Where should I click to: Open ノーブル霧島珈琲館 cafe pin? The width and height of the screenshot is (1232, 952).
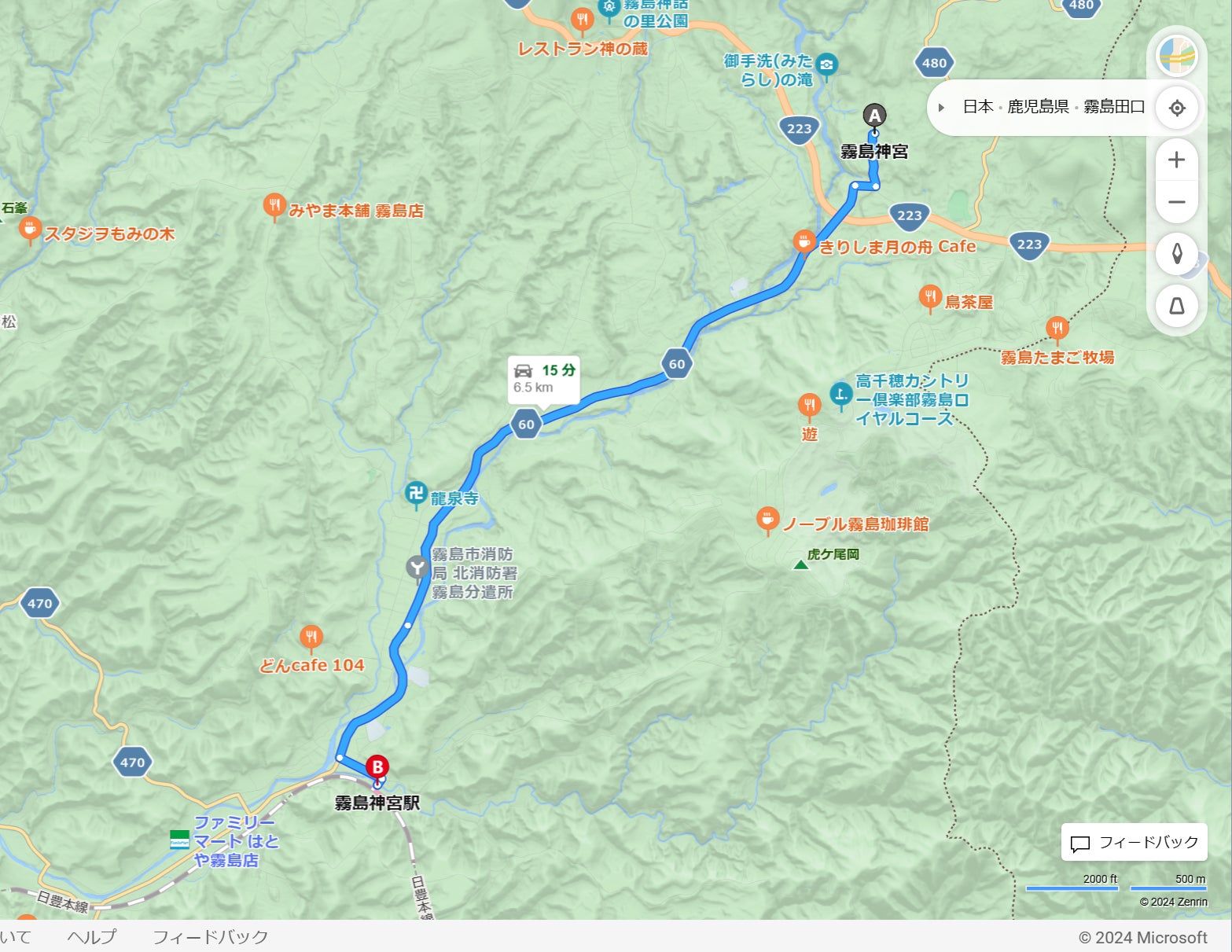767,519
